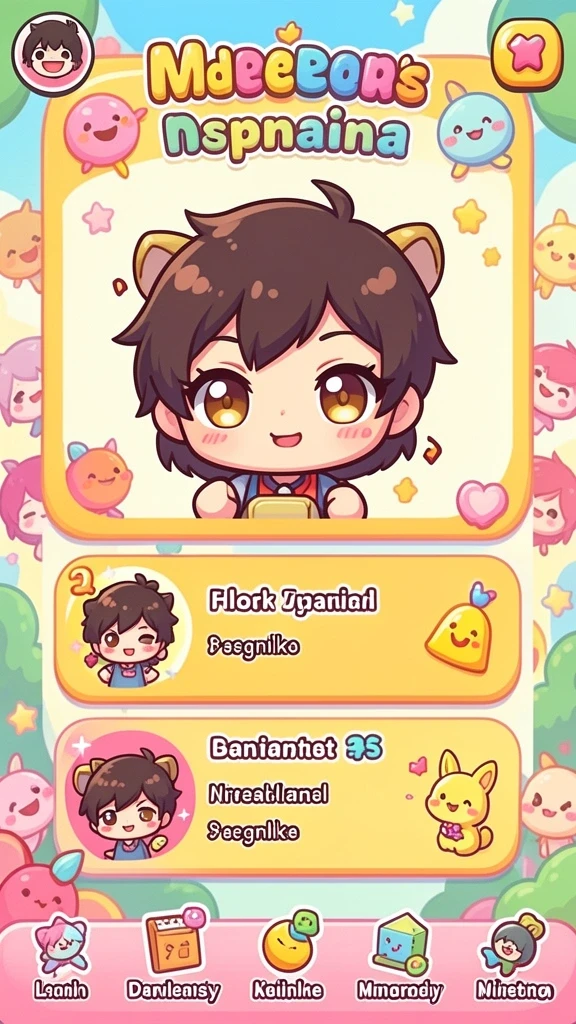This screenshot has height=1024, width=576.
Task: Close the screen with the pink X button
Action: click(x=527, y=54)
